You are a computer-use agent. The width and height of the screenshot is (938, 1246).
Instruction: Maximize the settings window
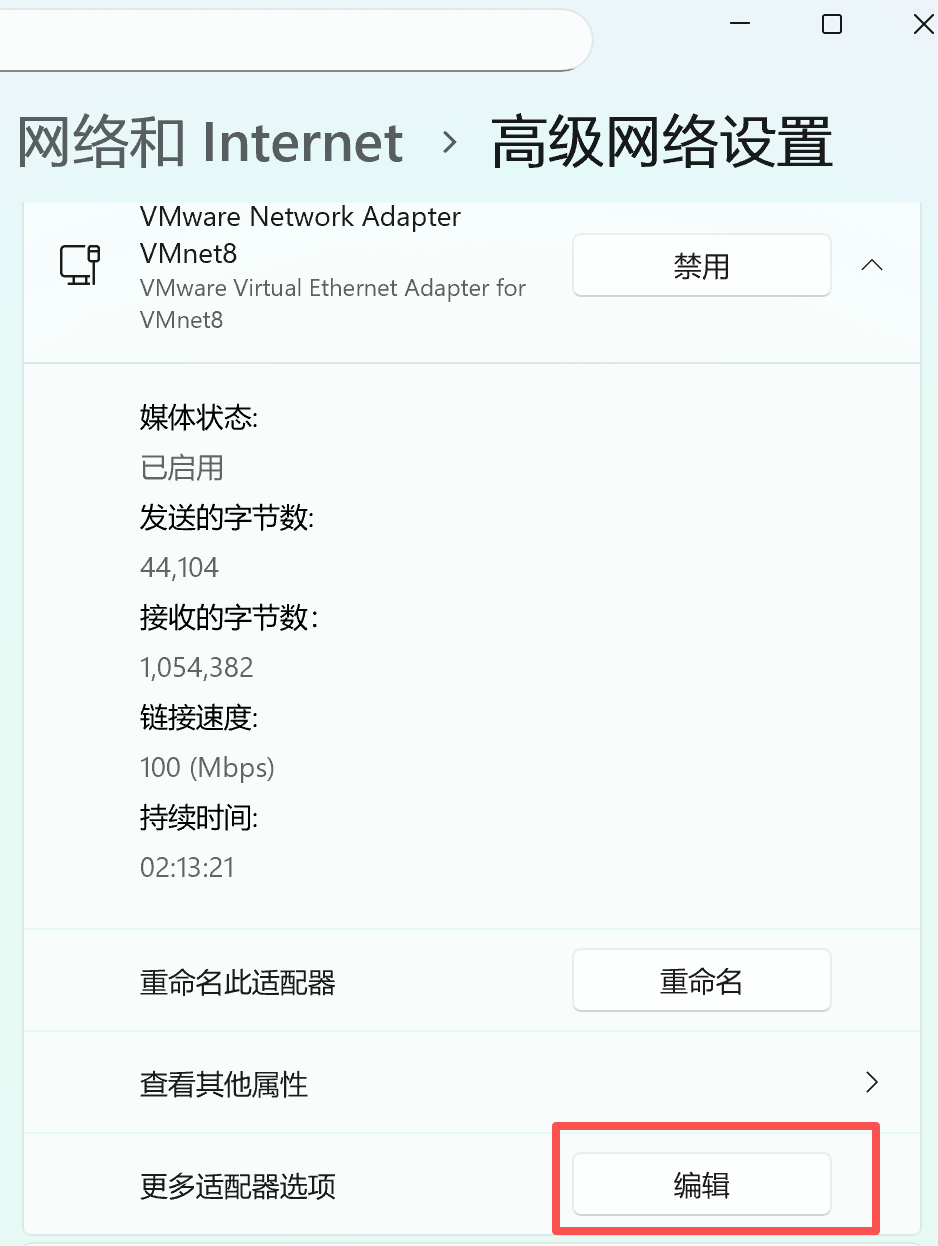pyautogui.click(x=831, y=25)
